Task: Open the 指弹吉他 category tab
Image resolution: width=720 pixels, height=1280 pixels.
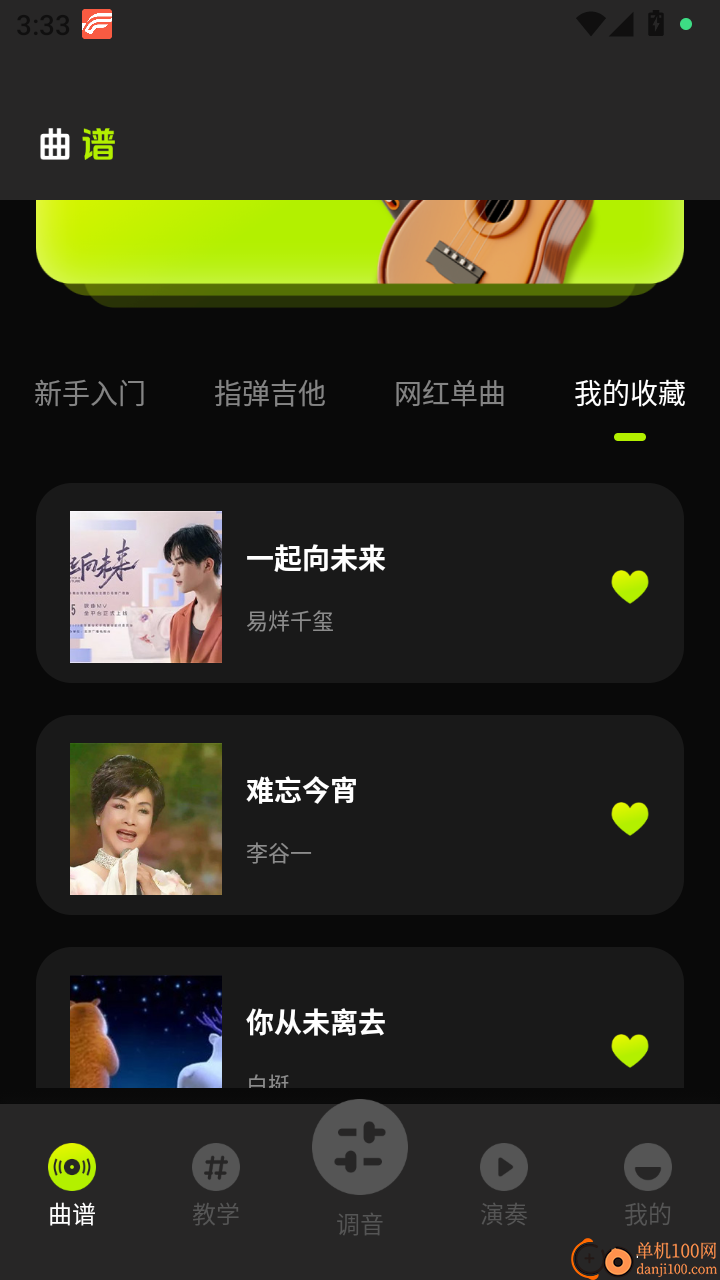Action: point(270,394)
